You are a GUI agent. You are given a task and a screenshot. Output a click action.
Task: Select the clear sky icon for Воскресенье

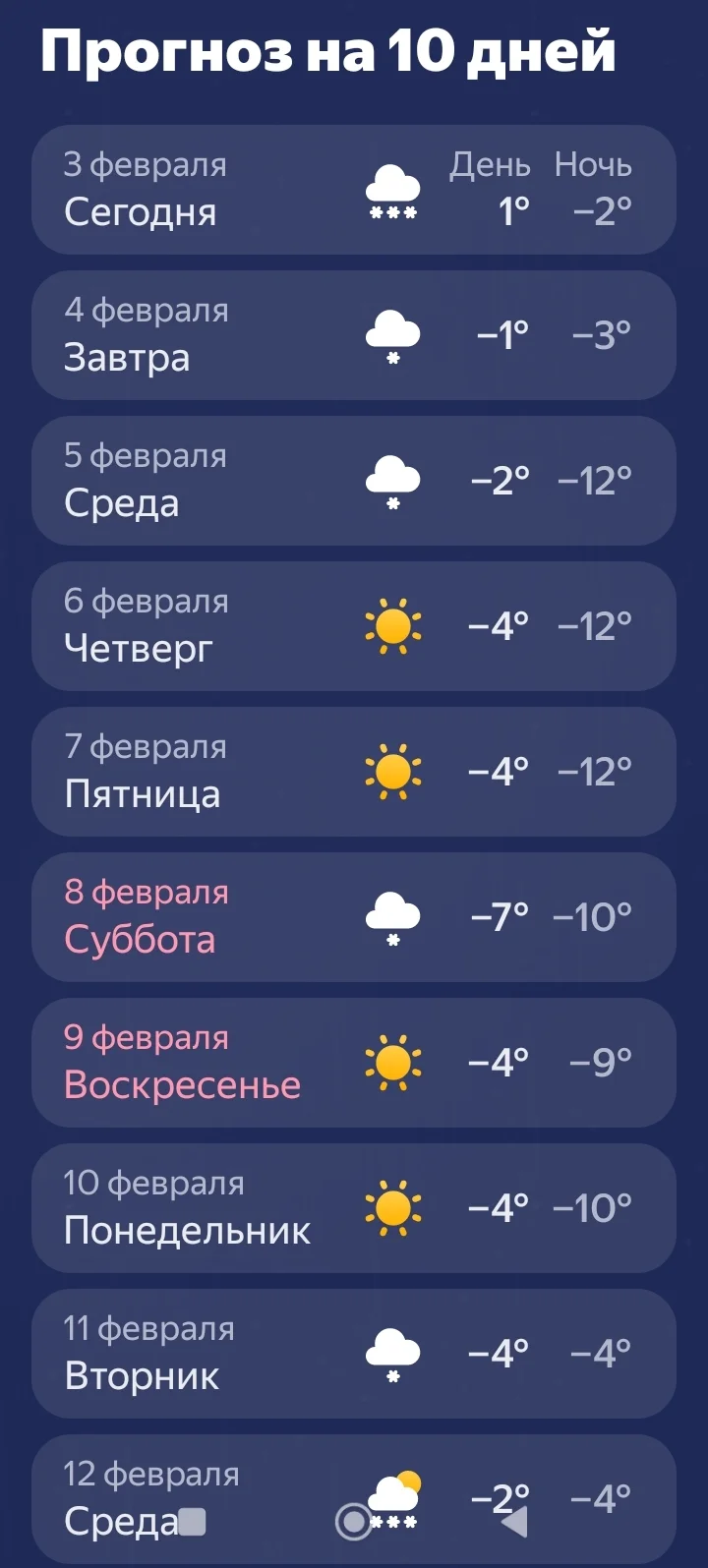coord(391,1062)
